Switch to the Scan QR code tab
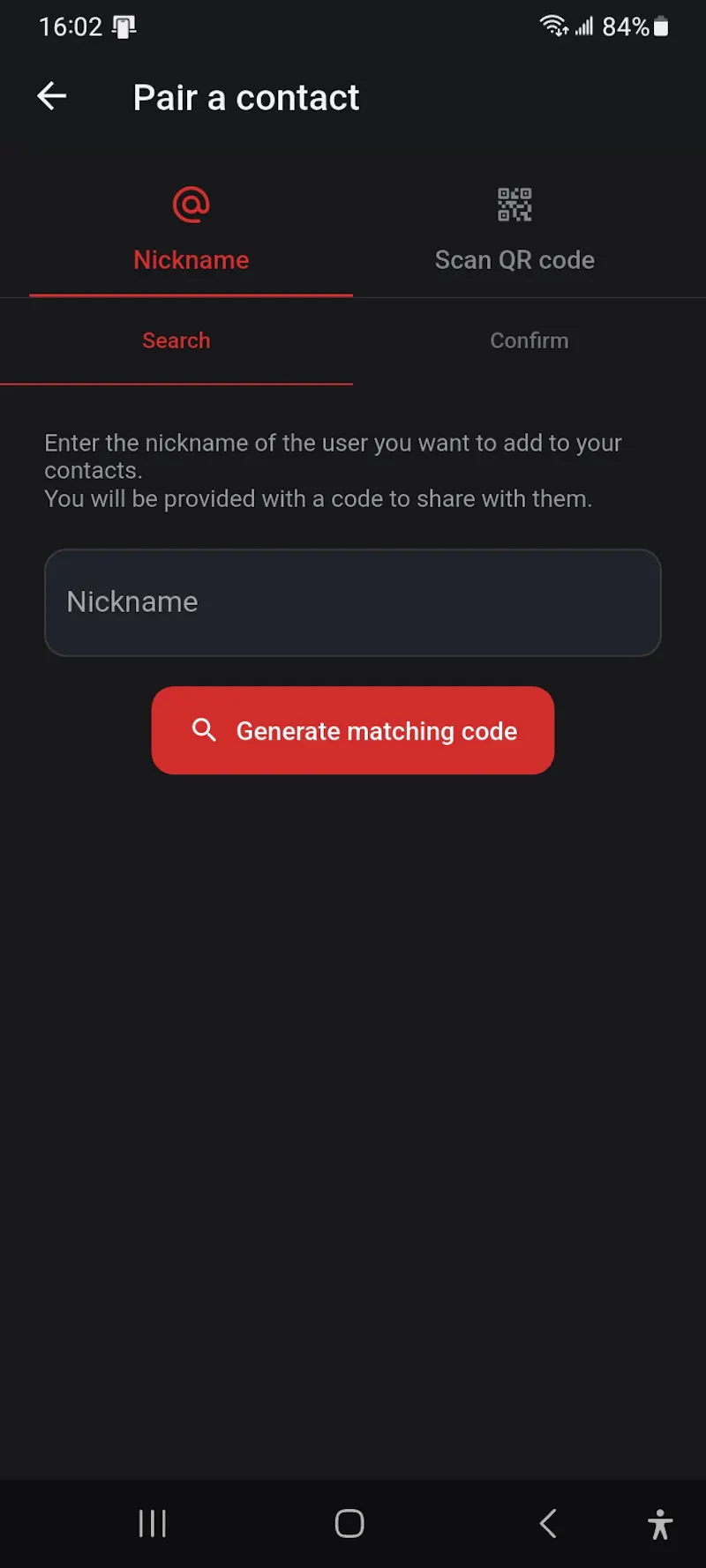706x1568 pixels. (514, 230)
